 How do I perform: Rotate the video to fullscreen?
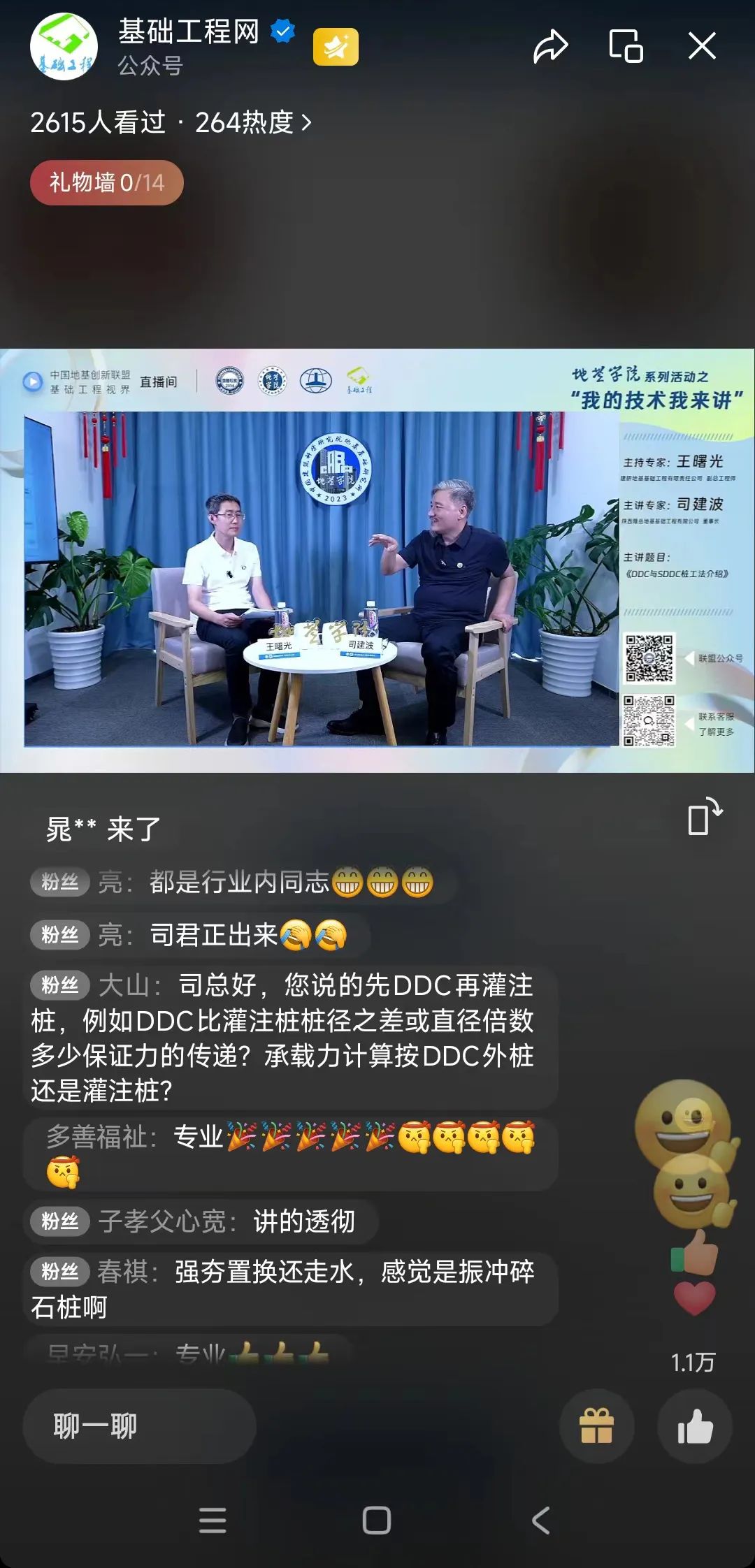coord(704,816)
